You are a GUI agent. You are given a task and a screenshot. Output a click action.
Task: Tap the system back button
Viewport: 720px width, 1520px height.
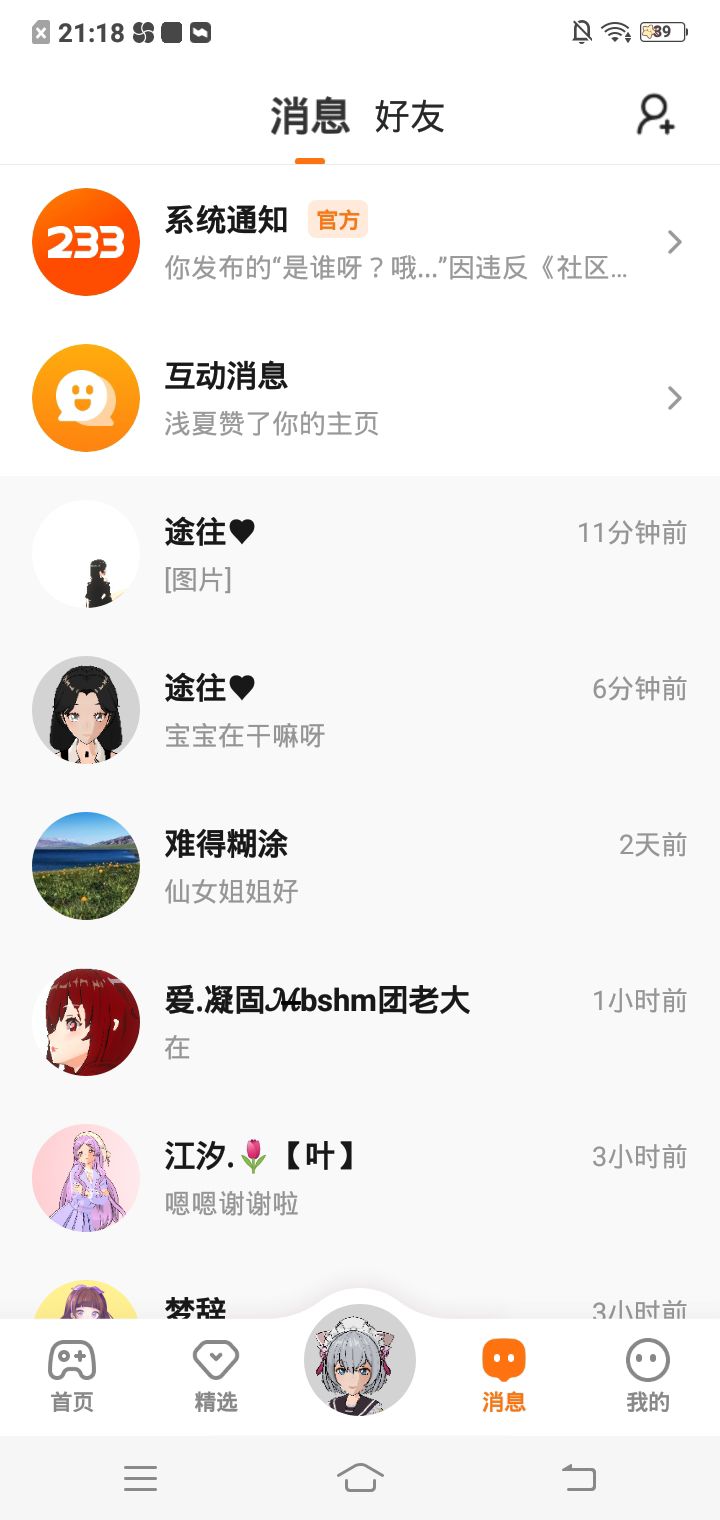pyautogui.click(x=578, y=1477)
